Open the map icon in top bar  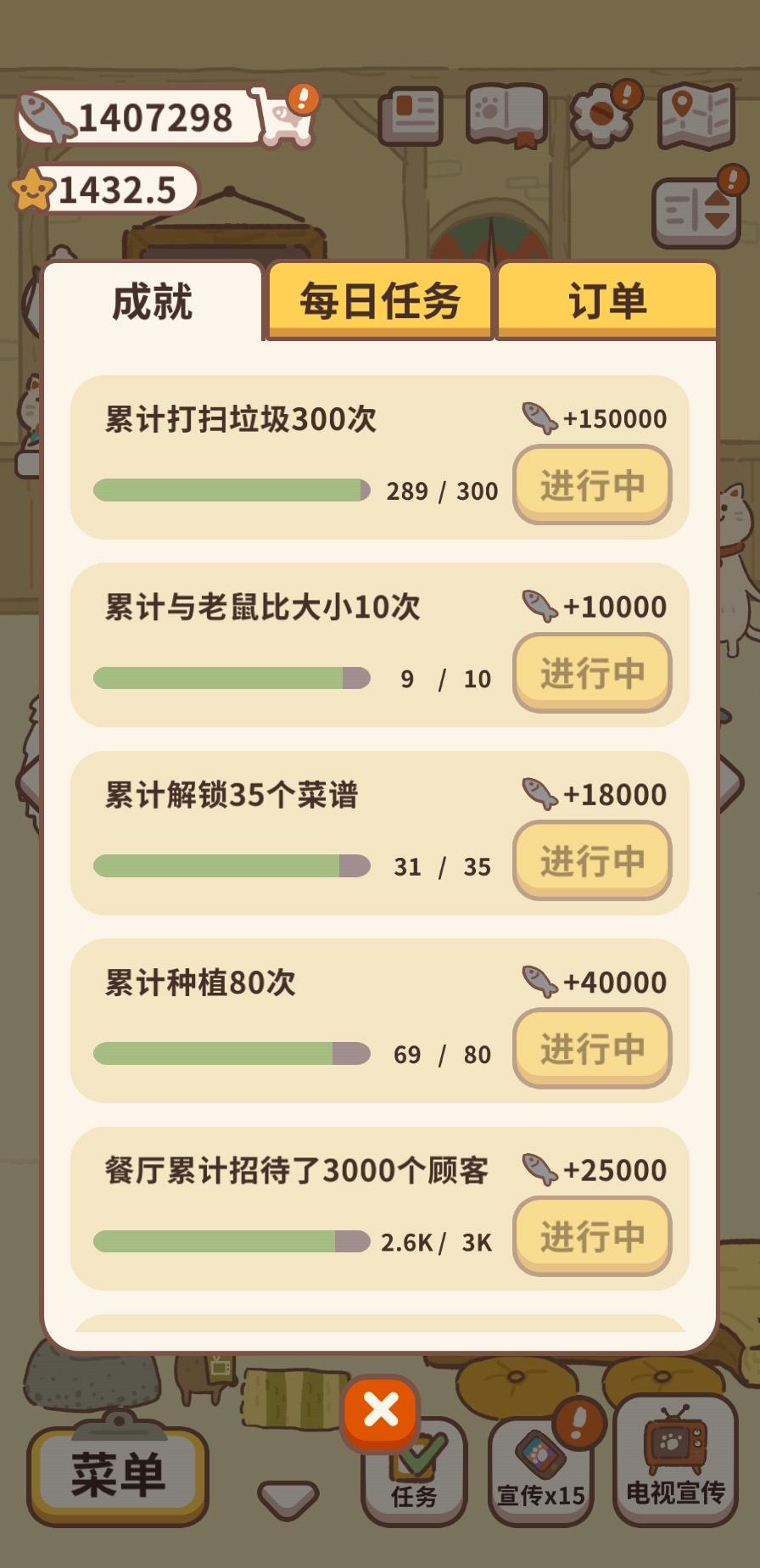tap(696, 116)
